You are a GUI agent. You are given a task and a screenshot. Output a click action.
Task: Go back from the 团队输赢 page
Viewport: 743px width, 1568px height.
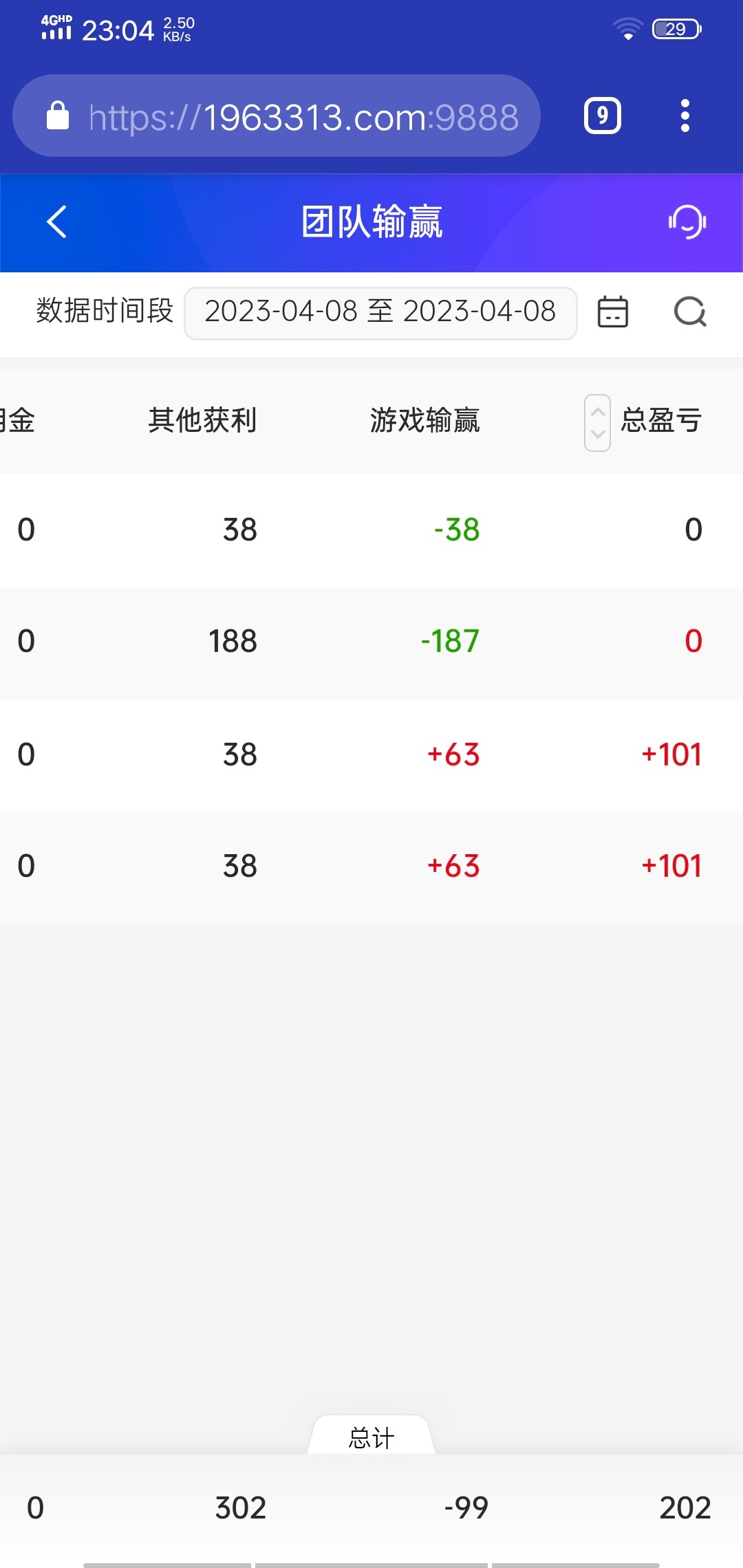(x=56, y=222)
